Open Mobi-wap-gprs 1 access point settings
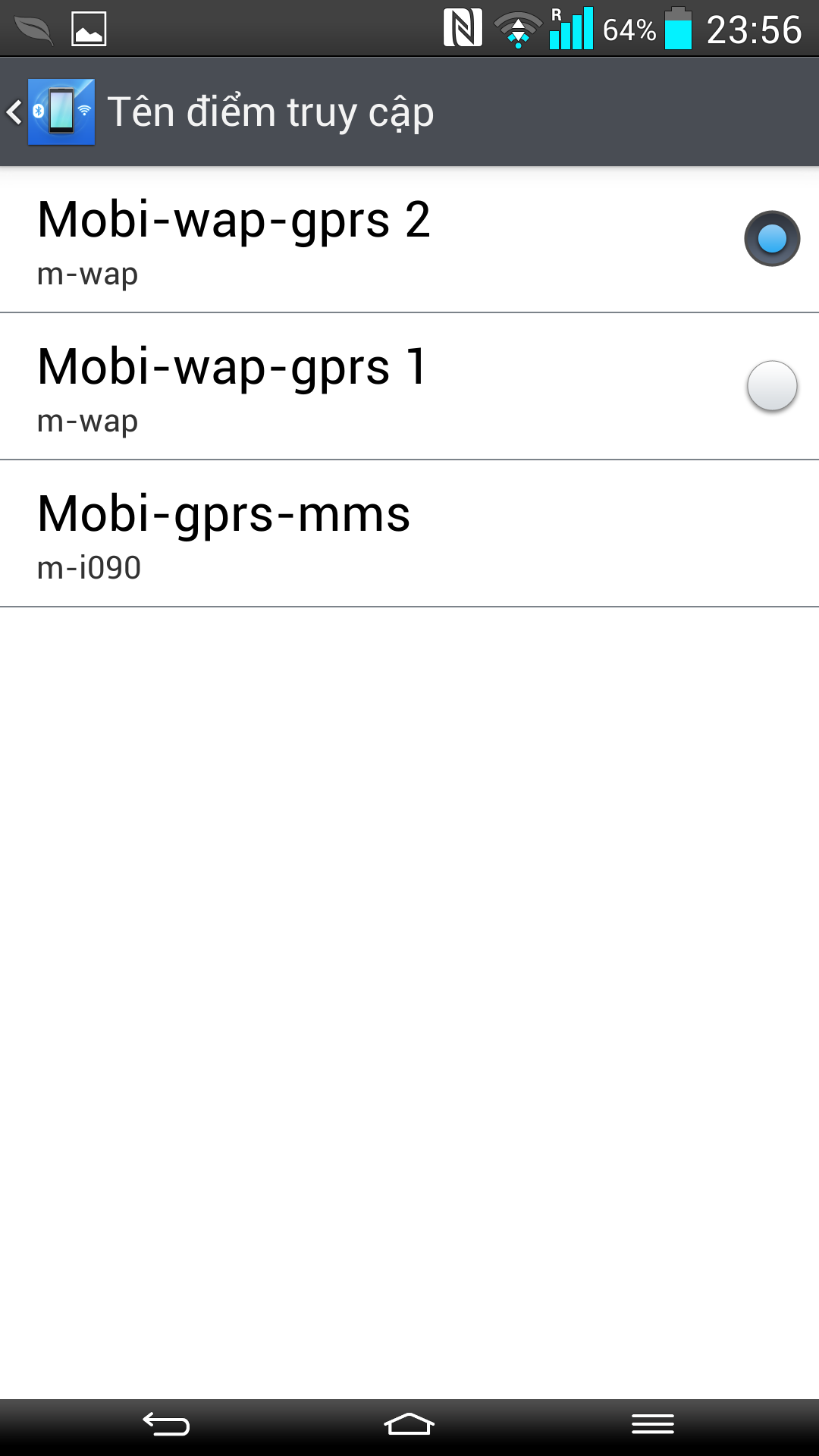819x1456 pixels. pos(364,387)
